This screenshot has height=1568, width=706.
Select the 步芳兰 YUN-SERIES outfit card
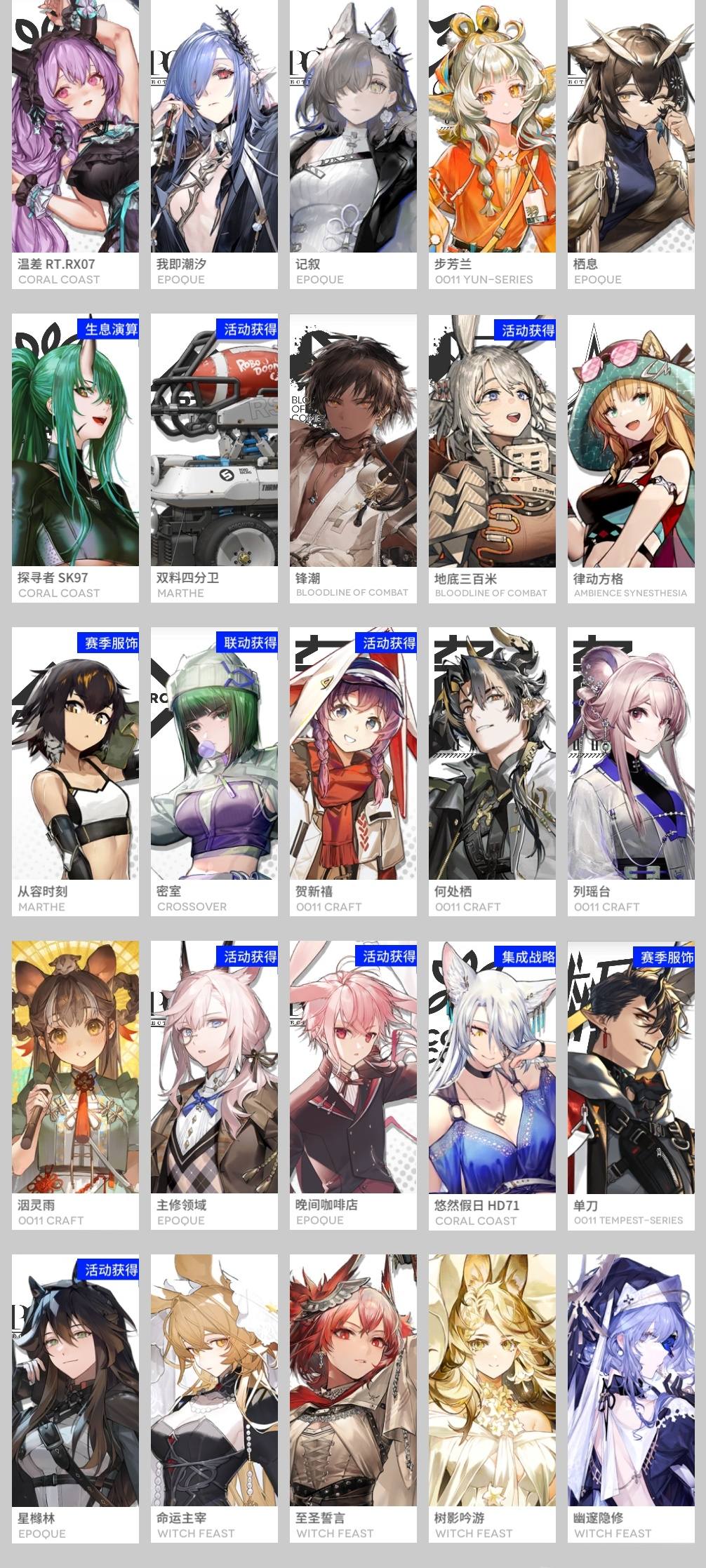coord(492,145)
